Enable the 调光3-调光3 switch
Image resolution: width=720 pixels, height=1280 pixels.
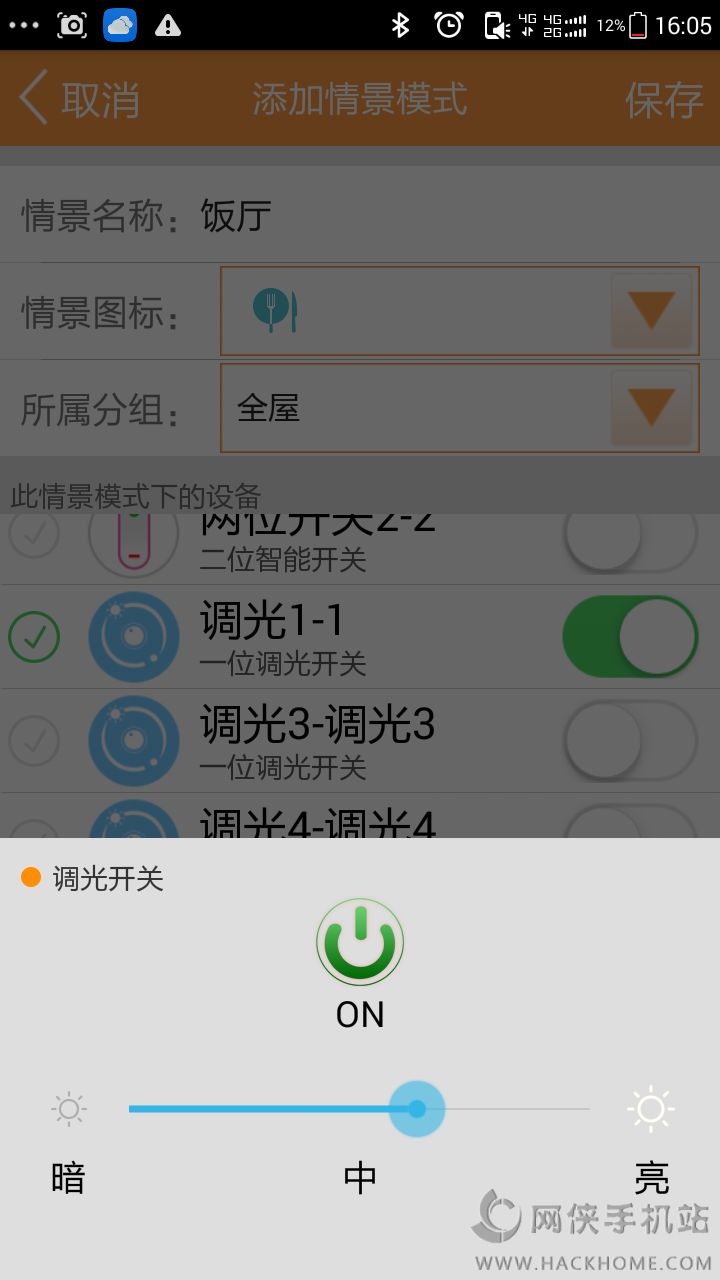630,741
